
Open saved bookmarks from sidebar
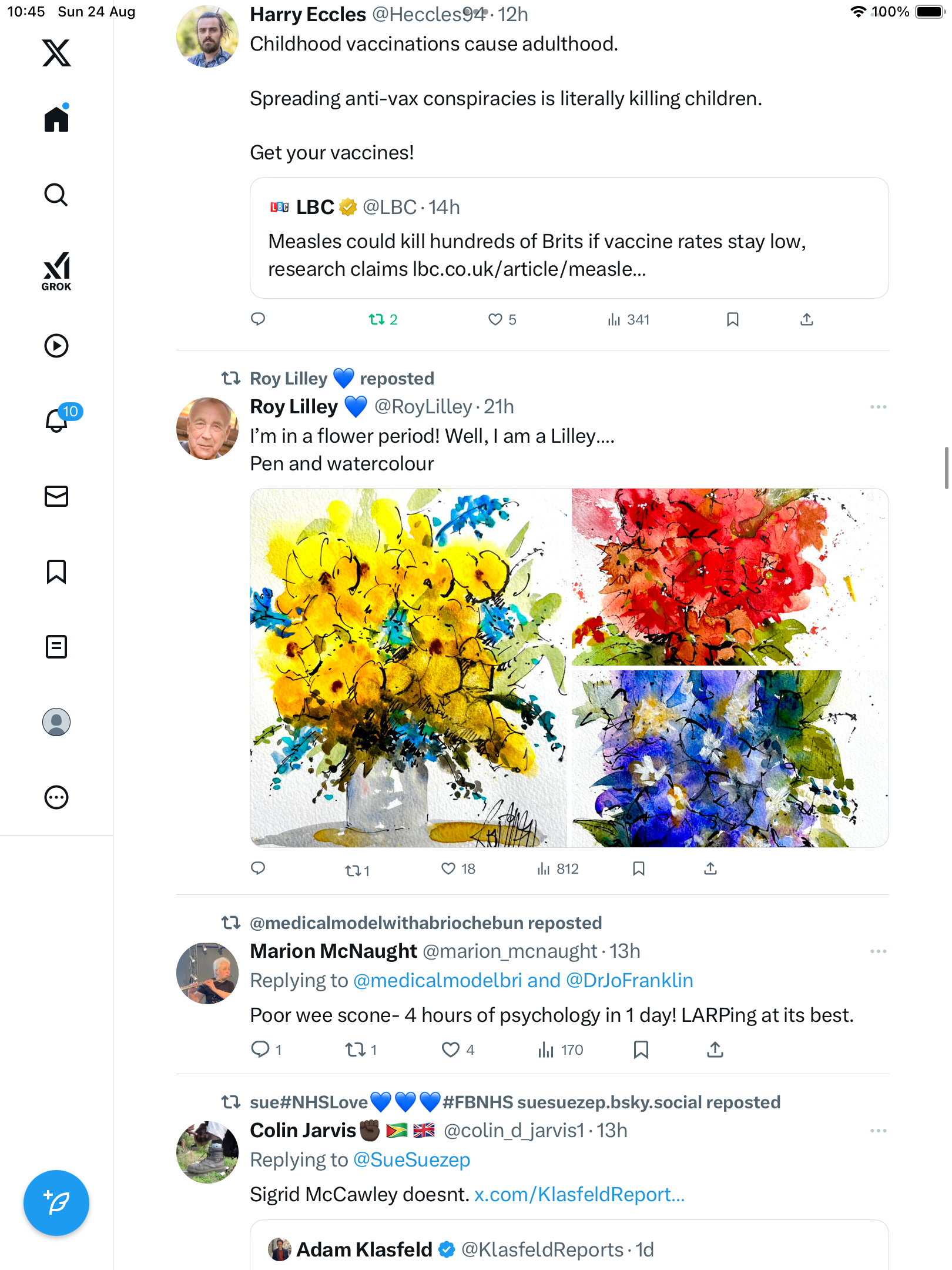click(56, 571)
